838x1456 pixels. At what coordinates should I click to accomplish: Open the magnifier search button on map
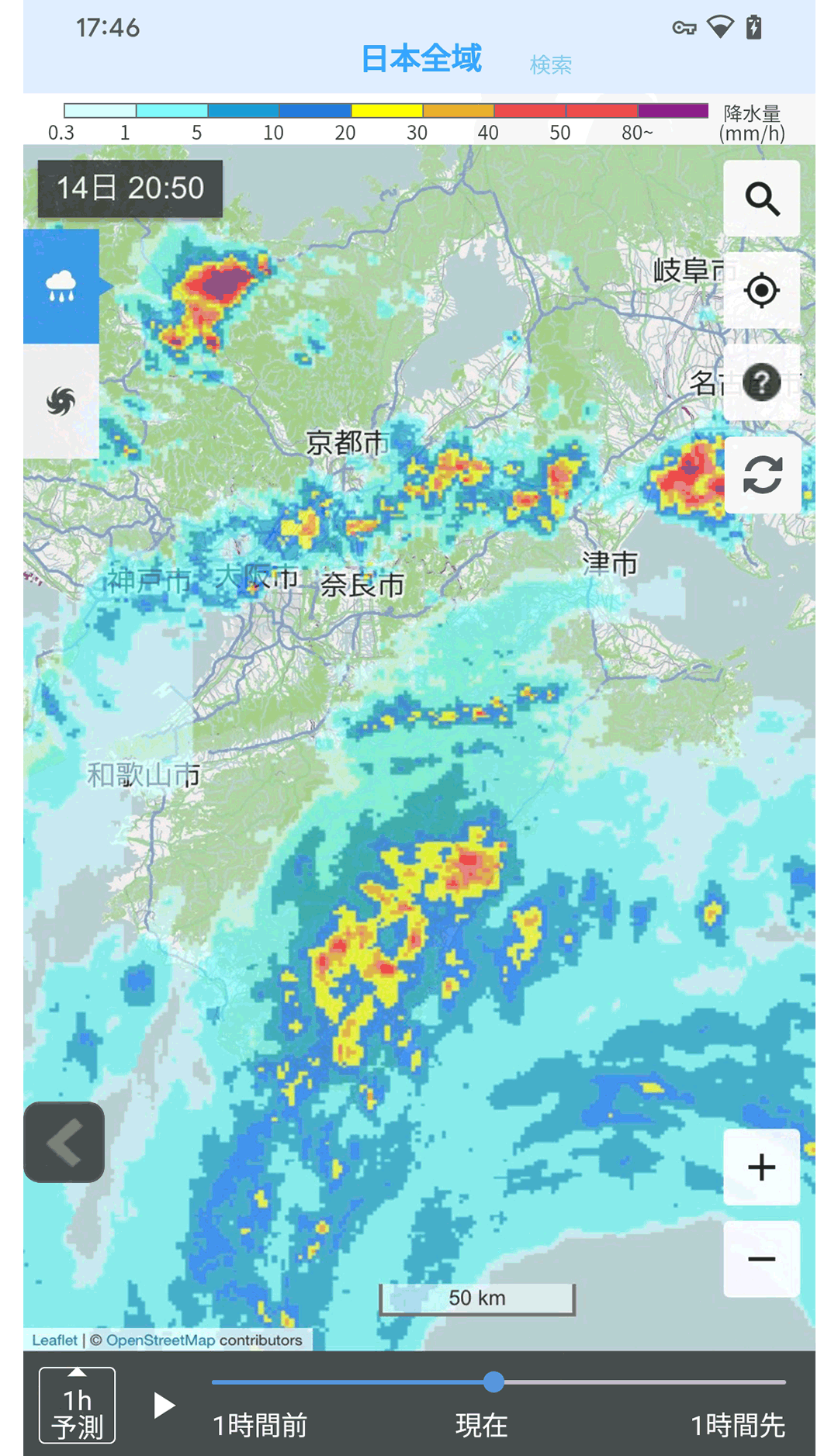click(x=762, y=199)
